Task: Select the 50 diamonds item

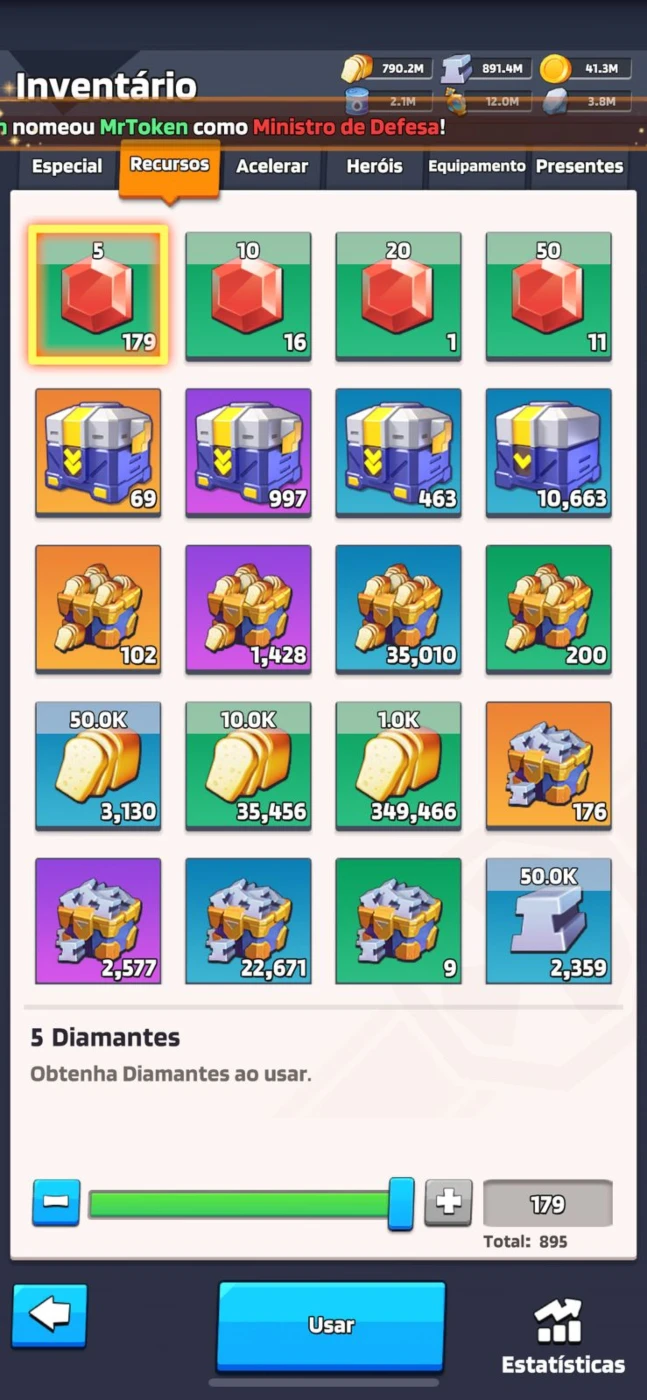Action: click(x=548, y=296)
